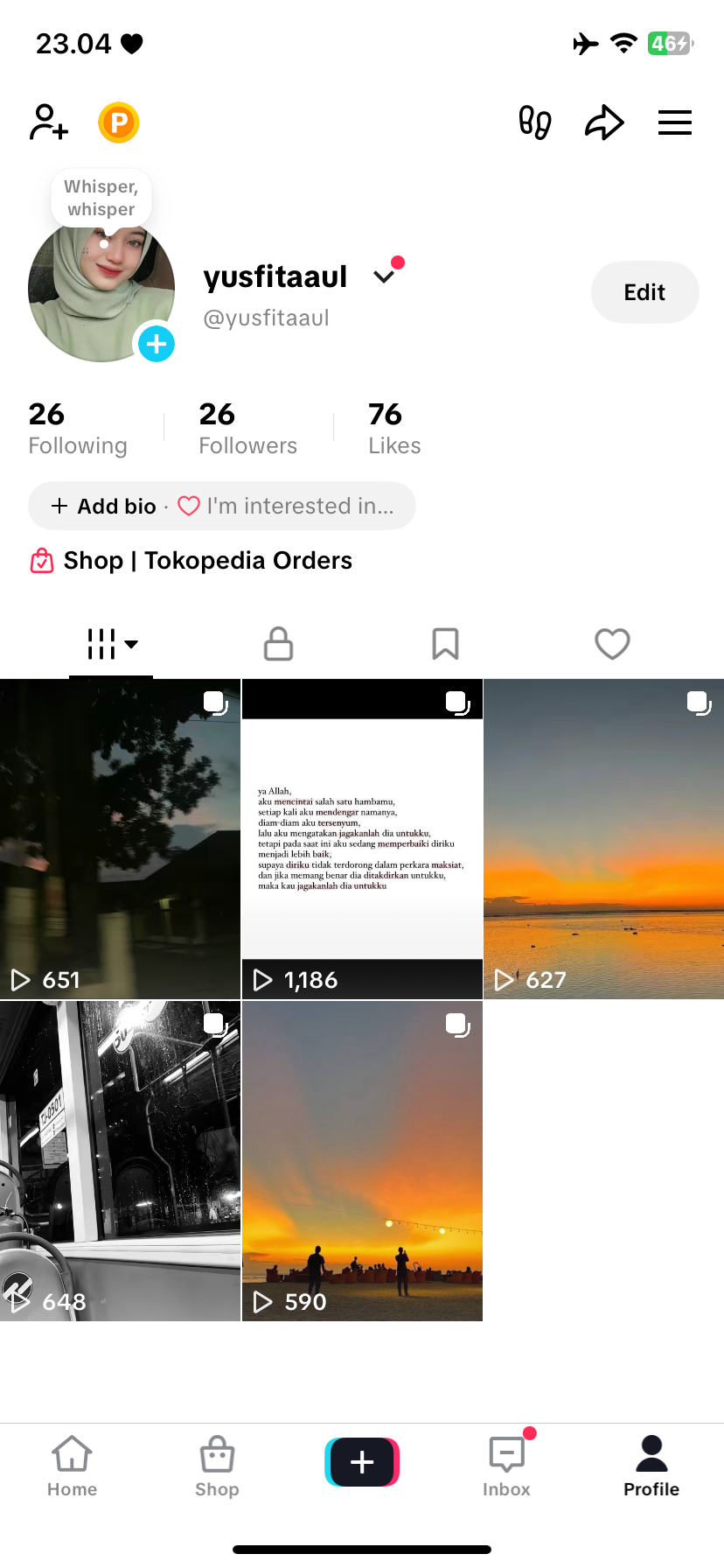The width and height of the screenshot is (724, 1568).
Task: Share the profile with the arrow icon
Action: point(604,122)
